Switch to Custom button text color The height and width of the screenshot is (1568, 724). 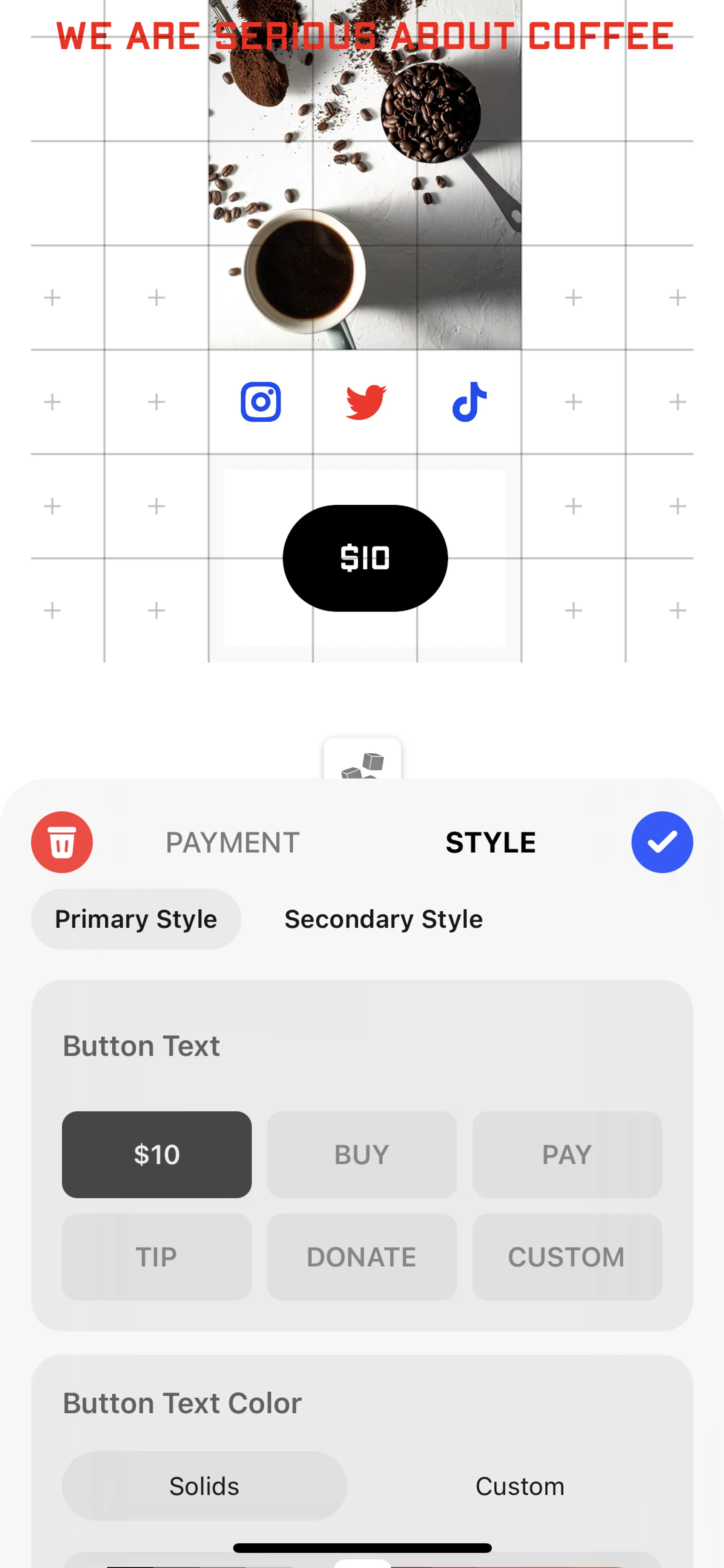point(520,1486)
